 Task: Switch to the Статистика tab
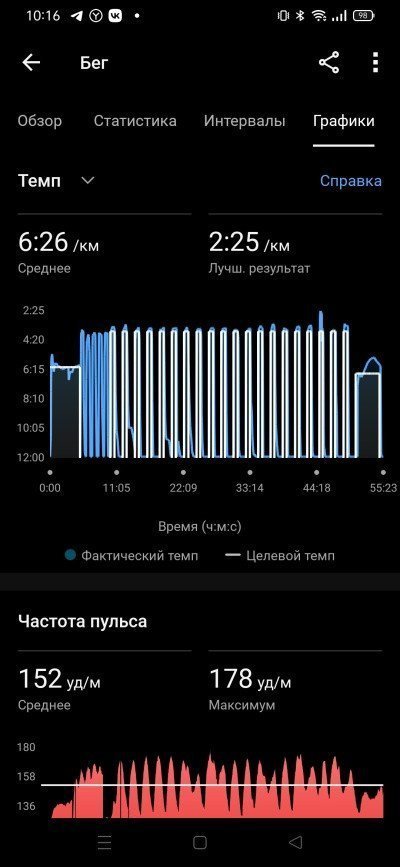(135, 121)
